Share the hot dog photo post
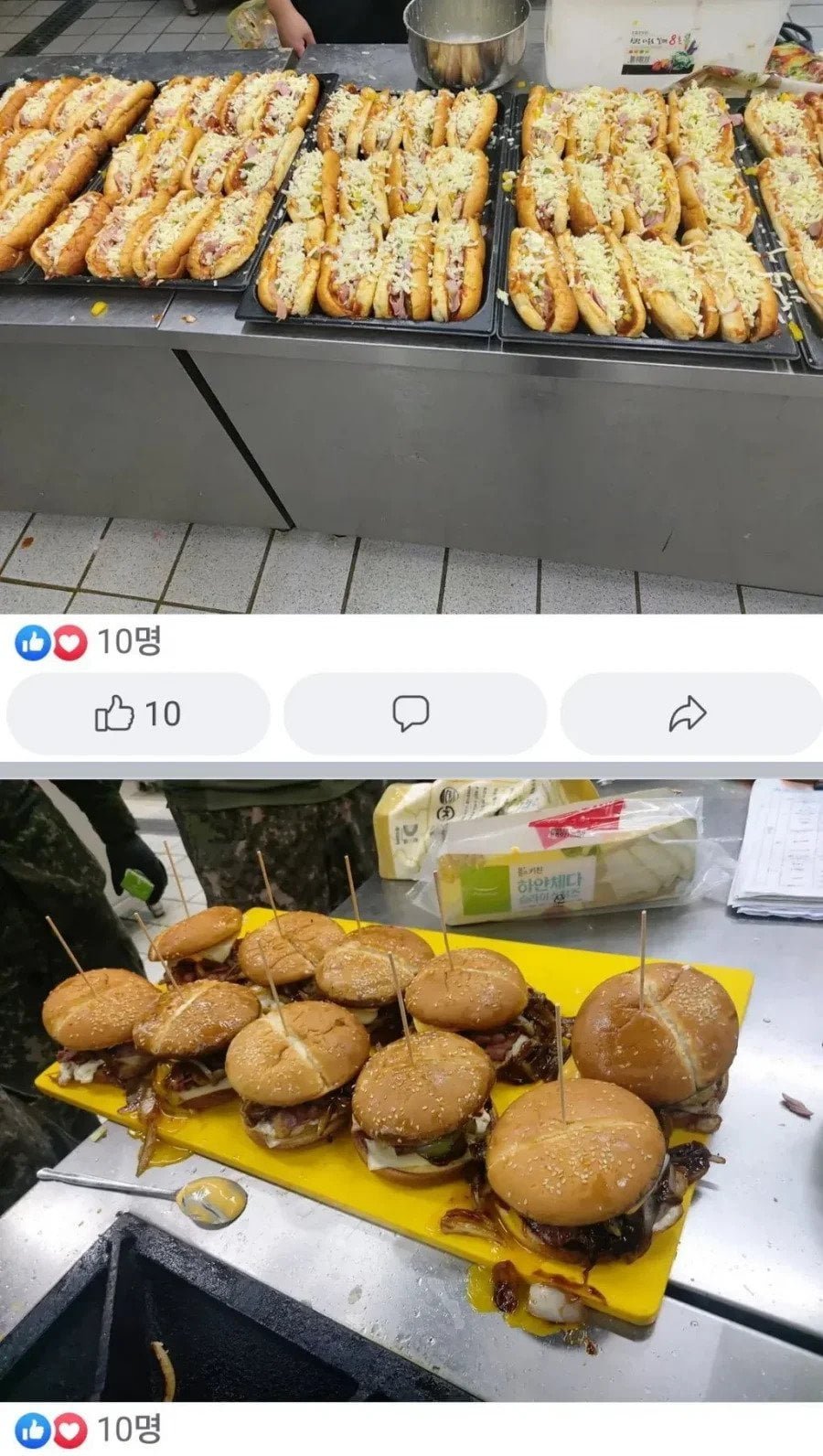823x1456 pixels. coord(690,713)
